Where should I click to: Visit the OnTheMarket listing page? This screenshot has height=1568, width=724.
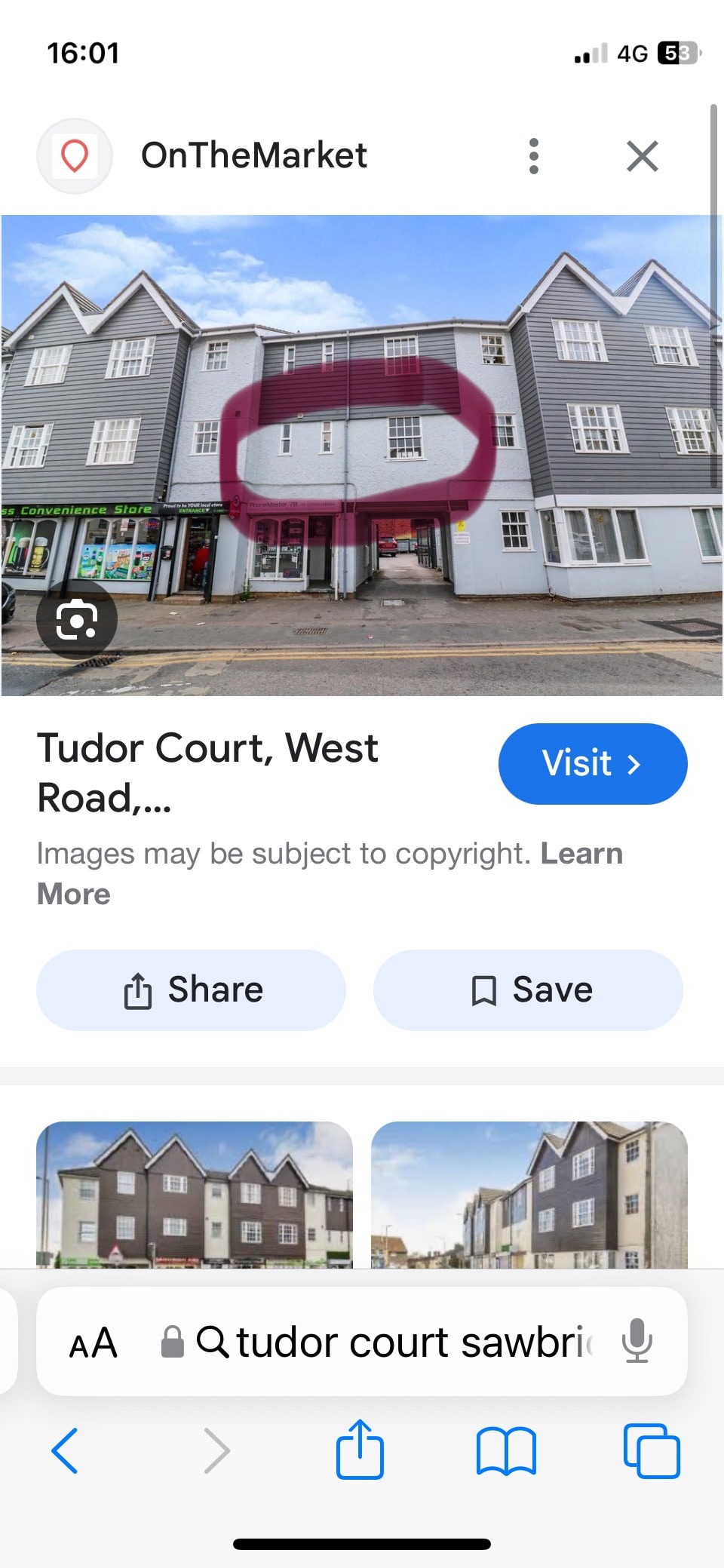click(592, 763)
